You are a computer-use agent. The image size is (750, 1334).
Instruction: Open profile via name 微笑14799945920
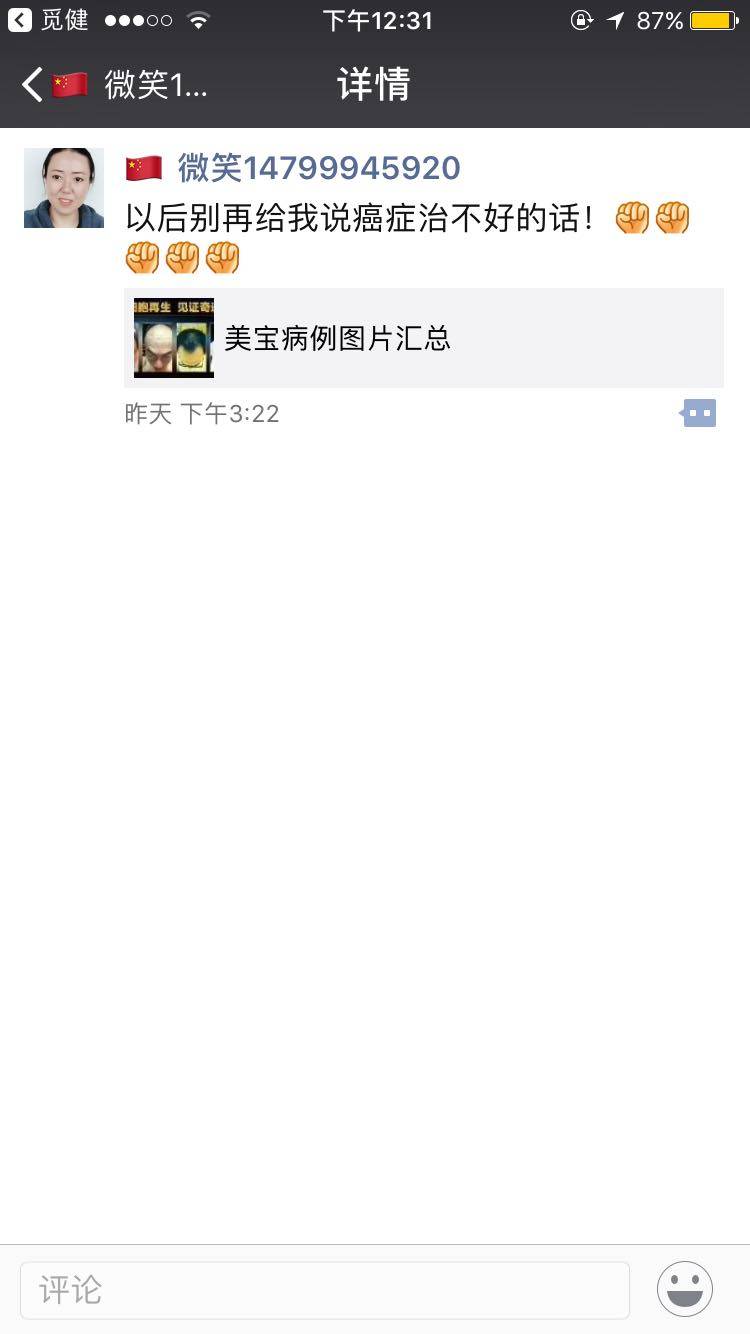pos(318,168)
